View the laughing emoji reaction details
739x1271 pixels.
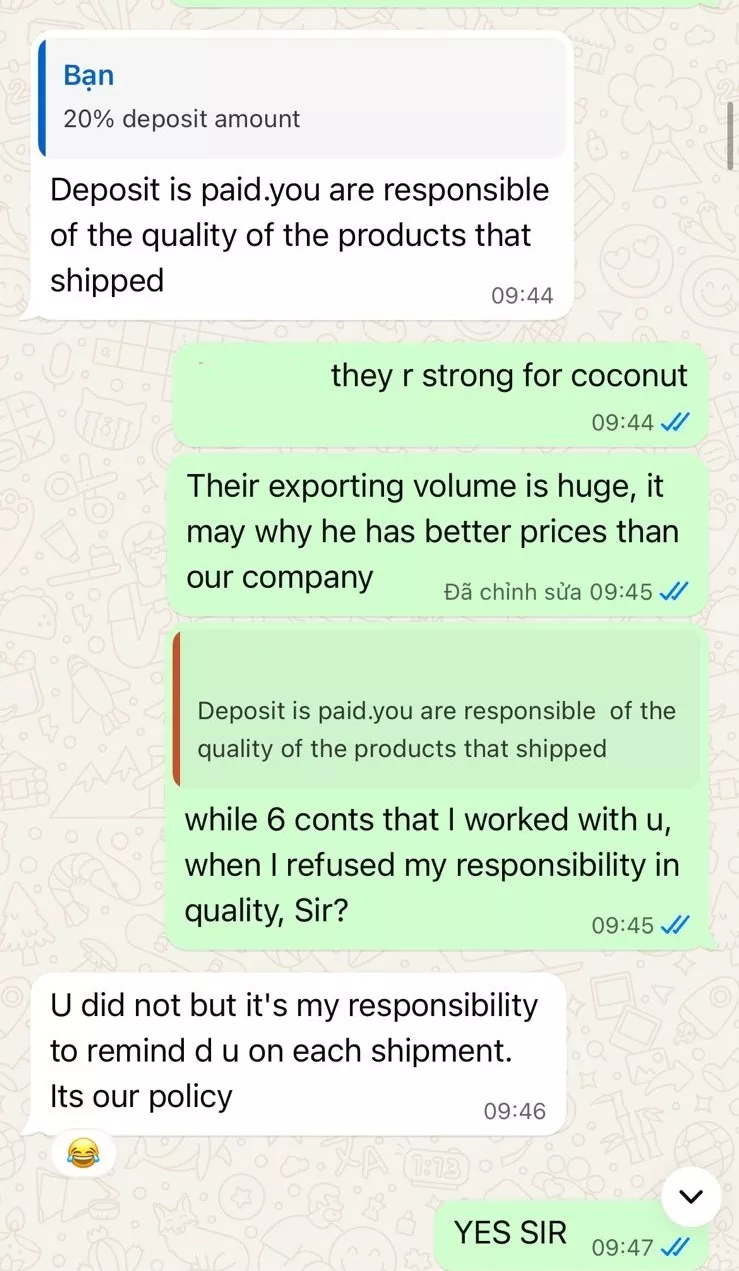click(84, 1155)
